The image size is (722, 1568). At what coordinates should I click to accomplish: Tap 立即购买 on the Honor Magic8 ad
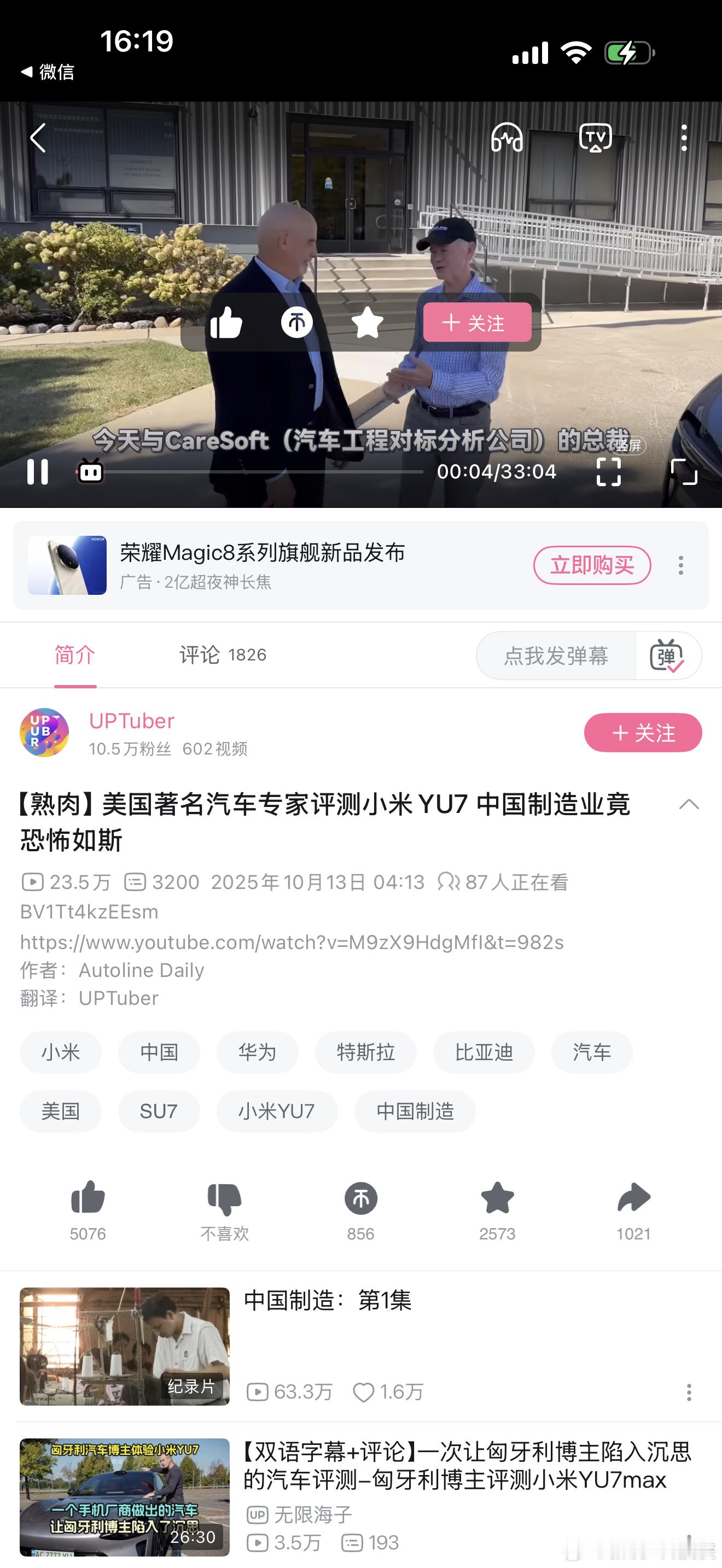(592, 565)
